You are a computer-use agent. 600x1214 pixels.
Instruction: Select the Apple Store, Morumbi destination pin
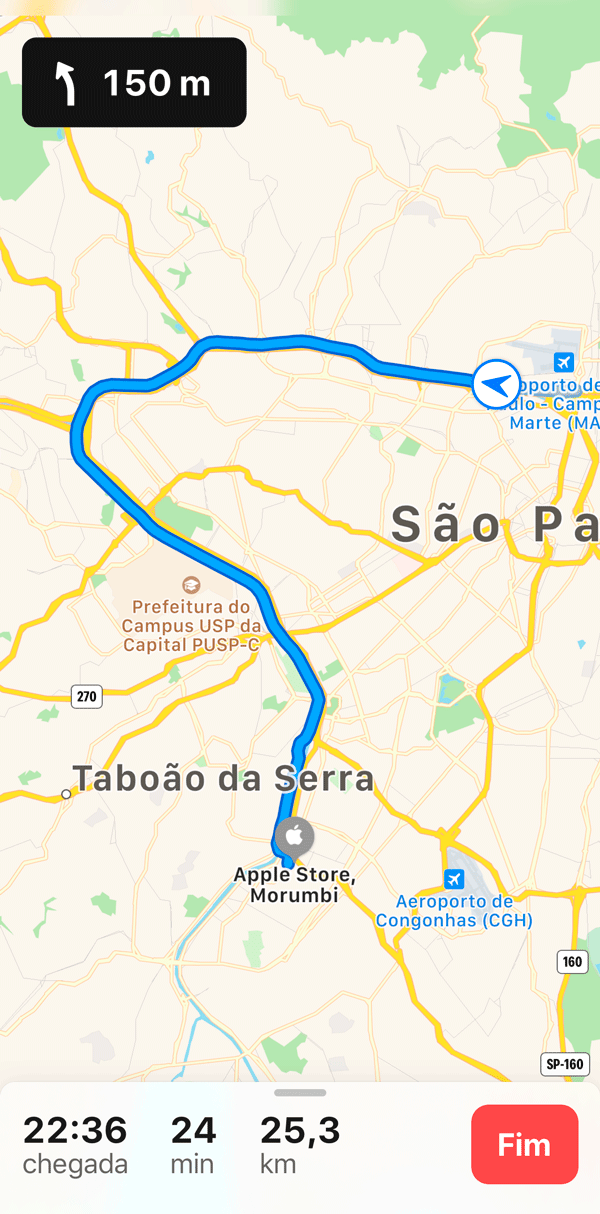point(295,836)
